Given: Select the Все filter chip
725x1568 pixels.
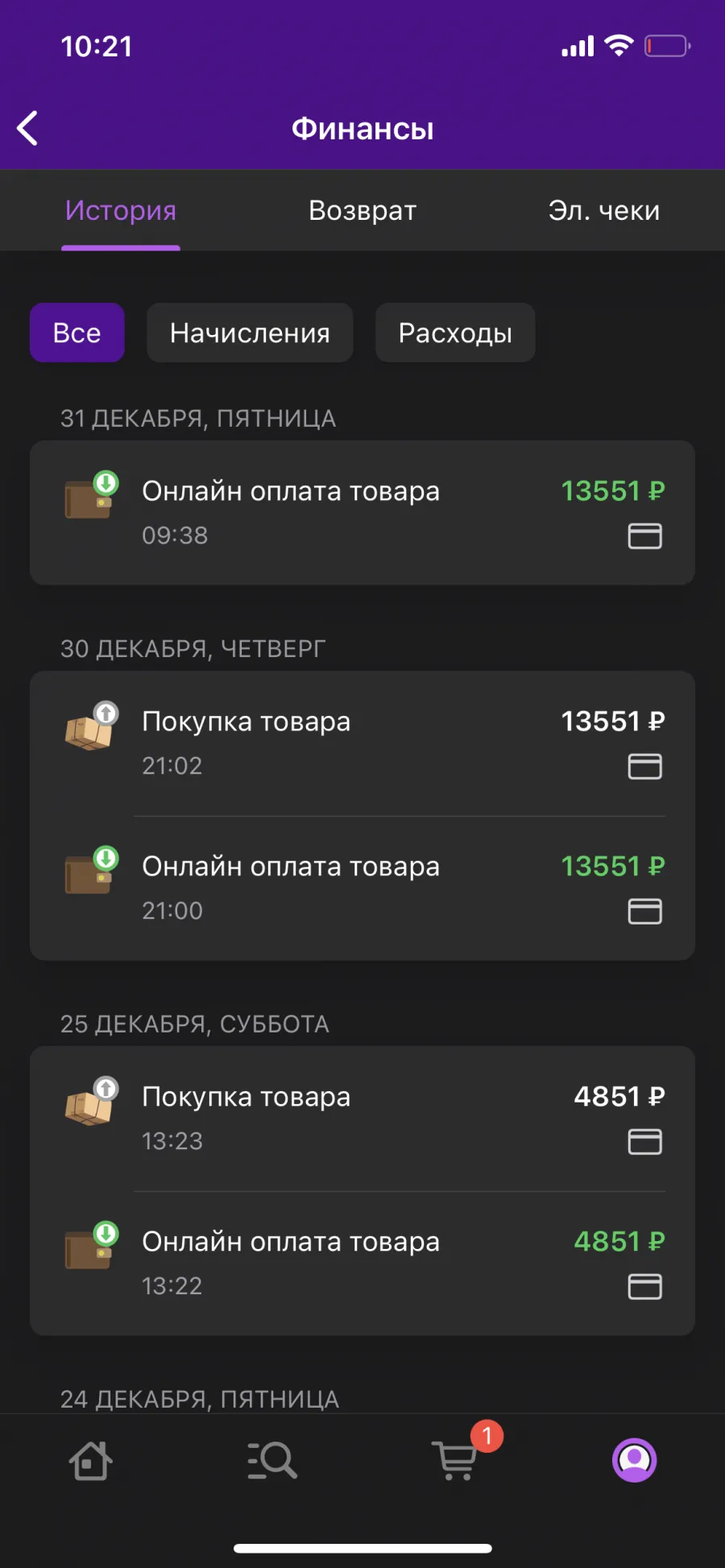Looking at the screenshot, I should pos(77,333).
